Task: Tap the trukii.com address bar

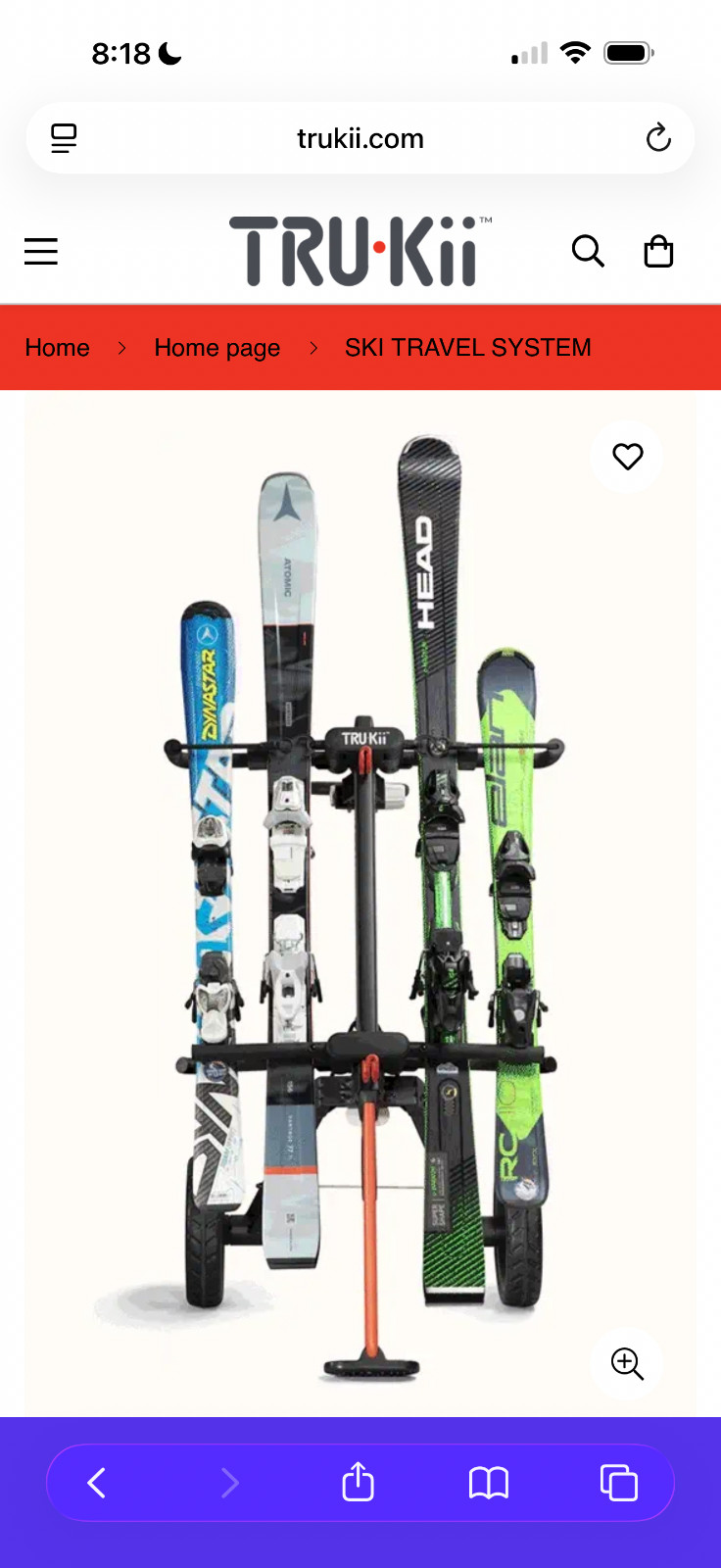Action: pyautogui.click(x=360, y=138)
